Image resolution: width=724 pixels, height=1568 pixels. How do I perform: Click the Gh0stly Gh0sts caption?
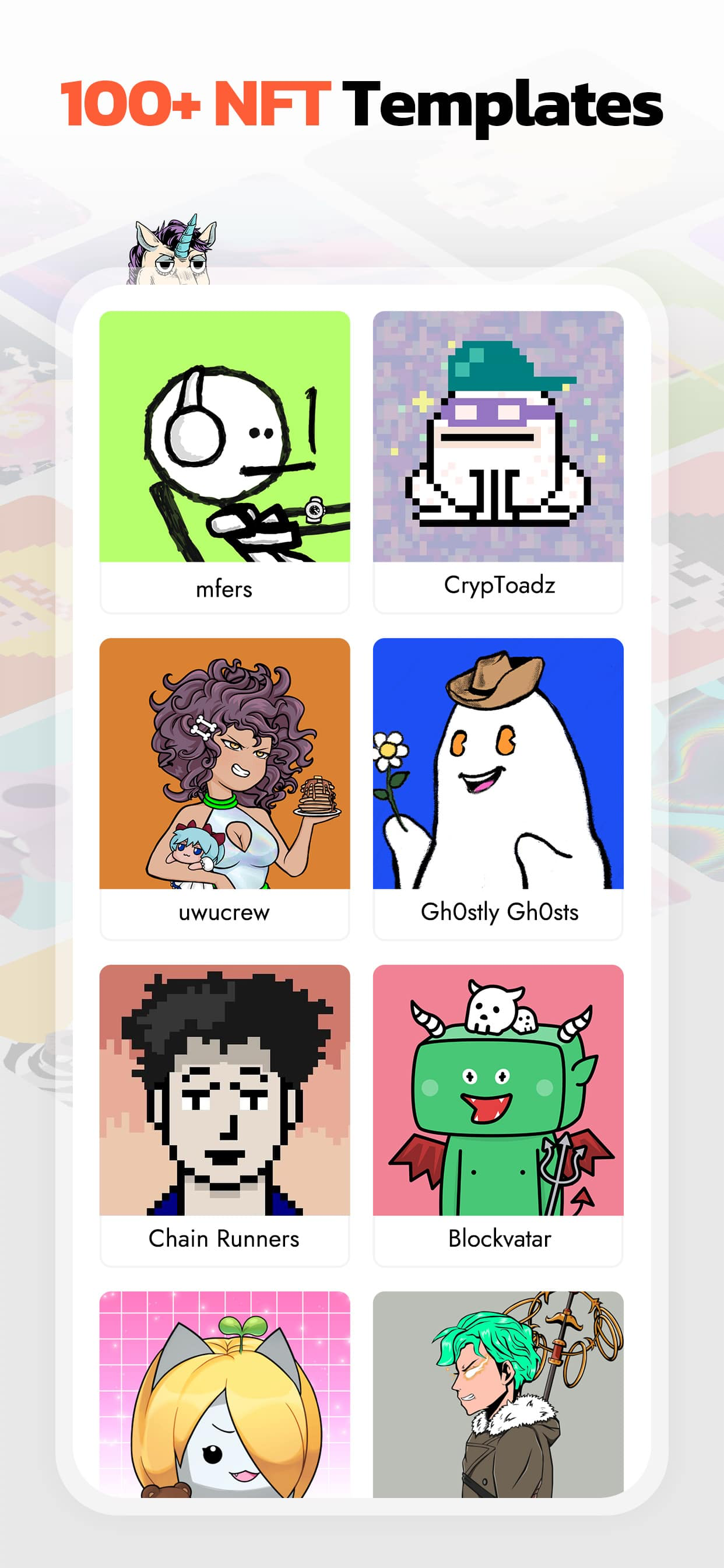coord(499,912)
